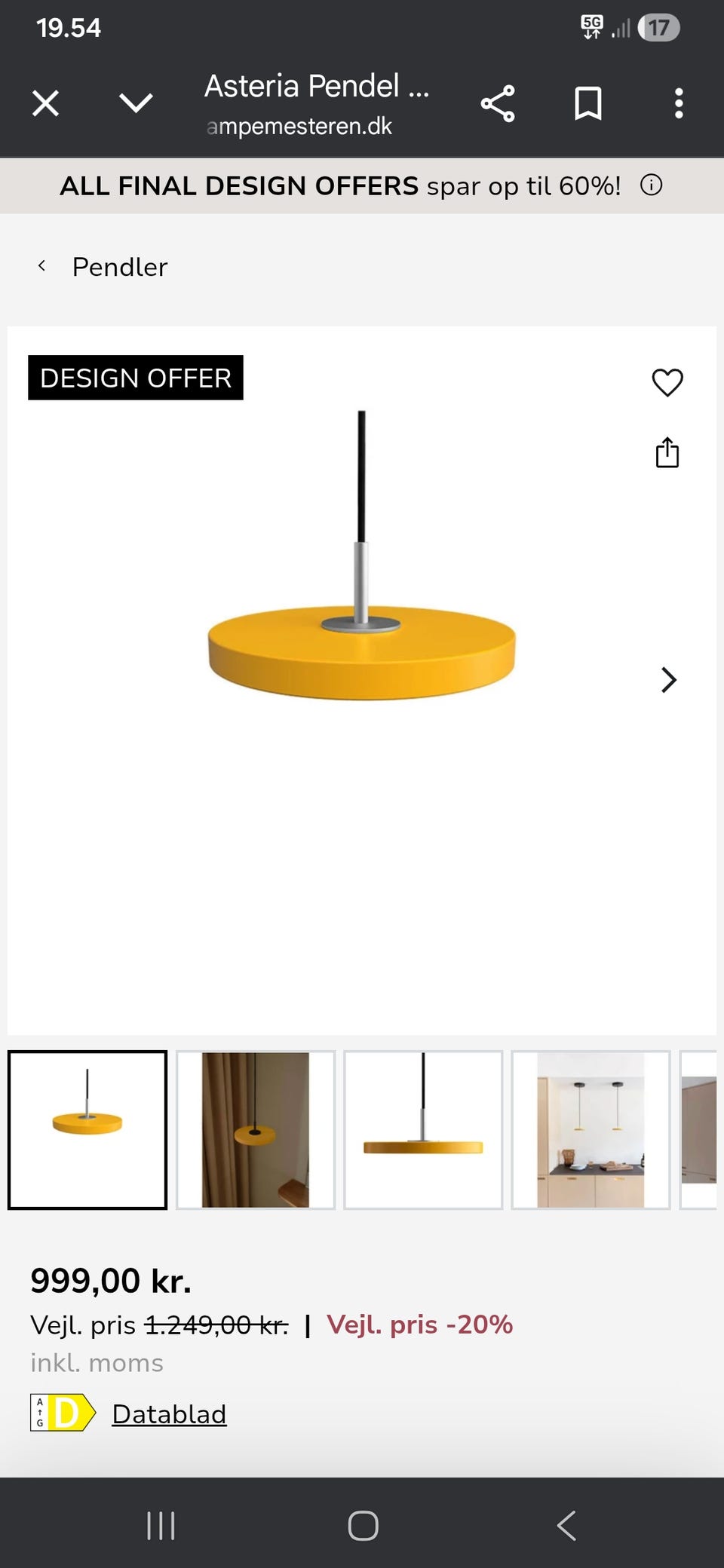
Task: Open Android recent apps overview
Action: (161, 1526)
